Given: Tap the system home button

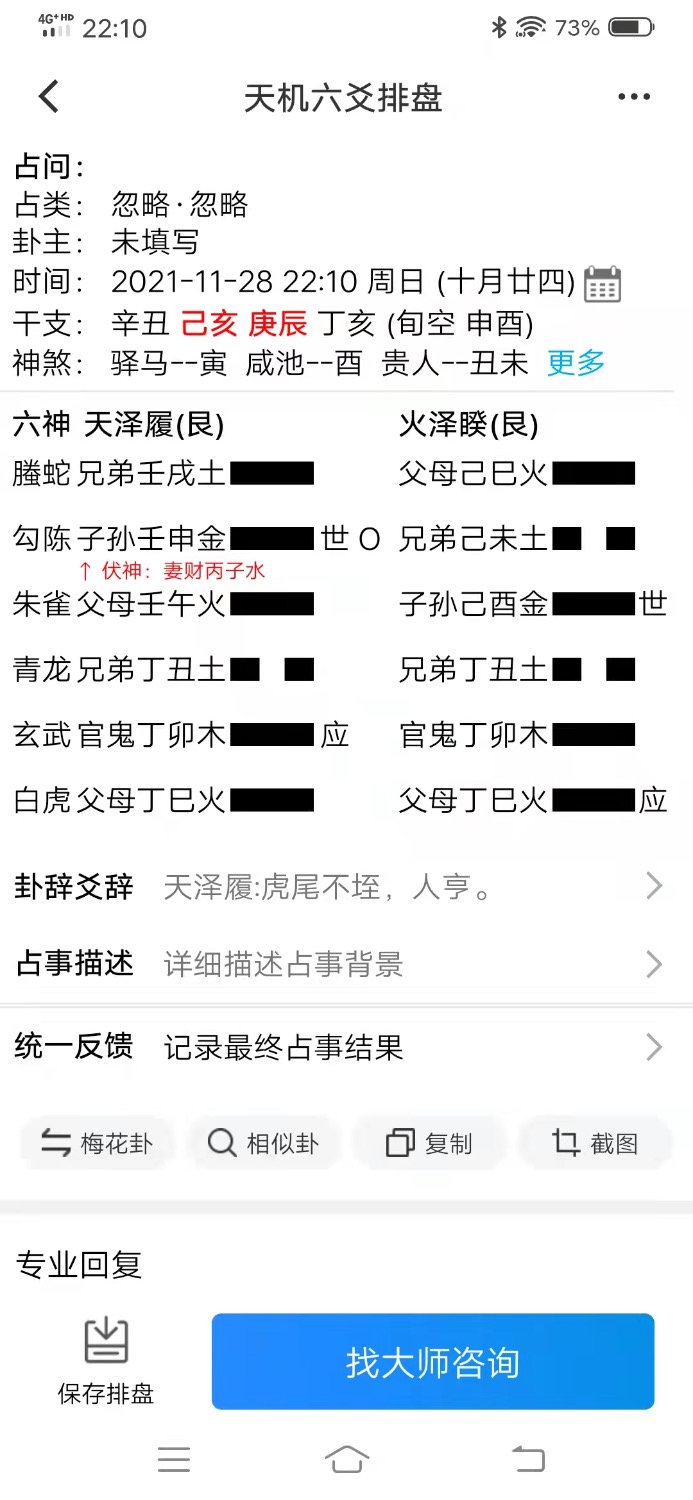Looking at the screenshot, I should tap(347, 1460).
